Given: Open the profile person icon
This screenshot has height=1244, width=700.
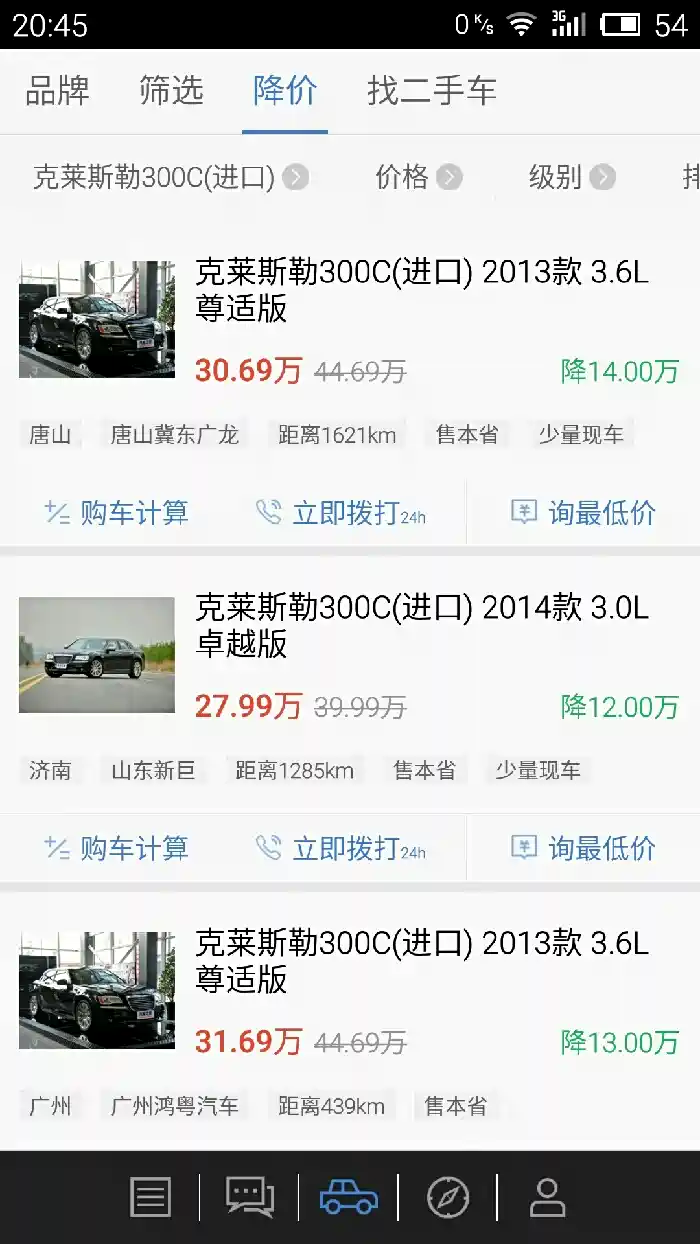Looking at the screenshot, I should [547, 1197].
